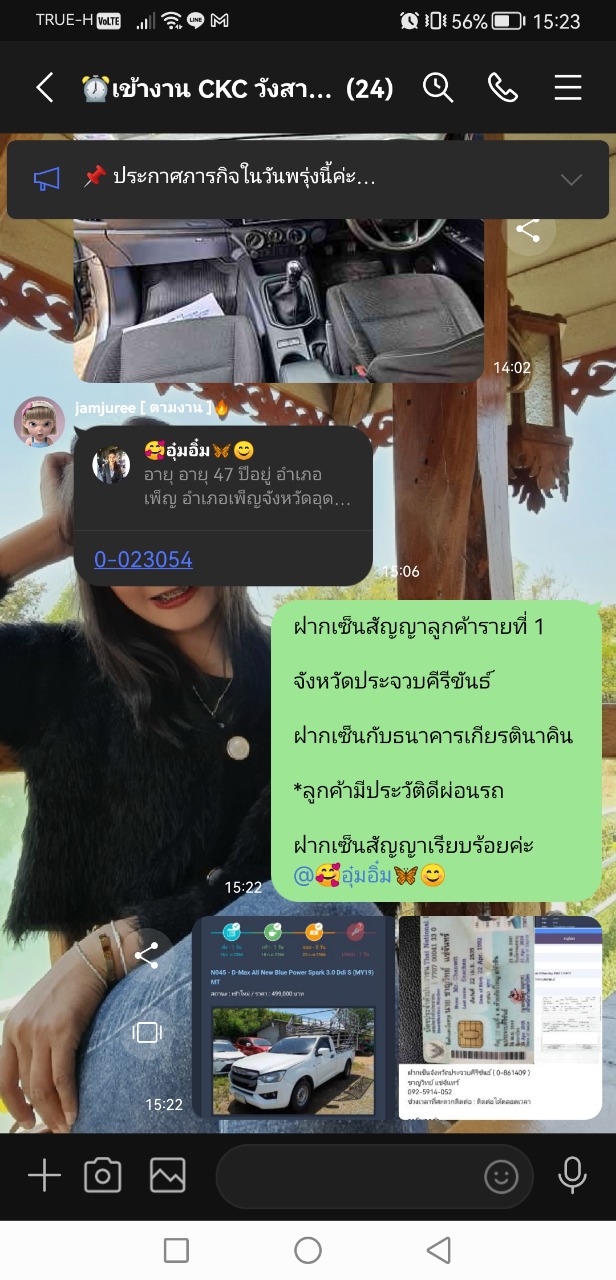The width and height of the screenshot is (616, 1280).
Task: Tap the 0-023054 link
Action: pyautogui.click(x=143, y=560)
